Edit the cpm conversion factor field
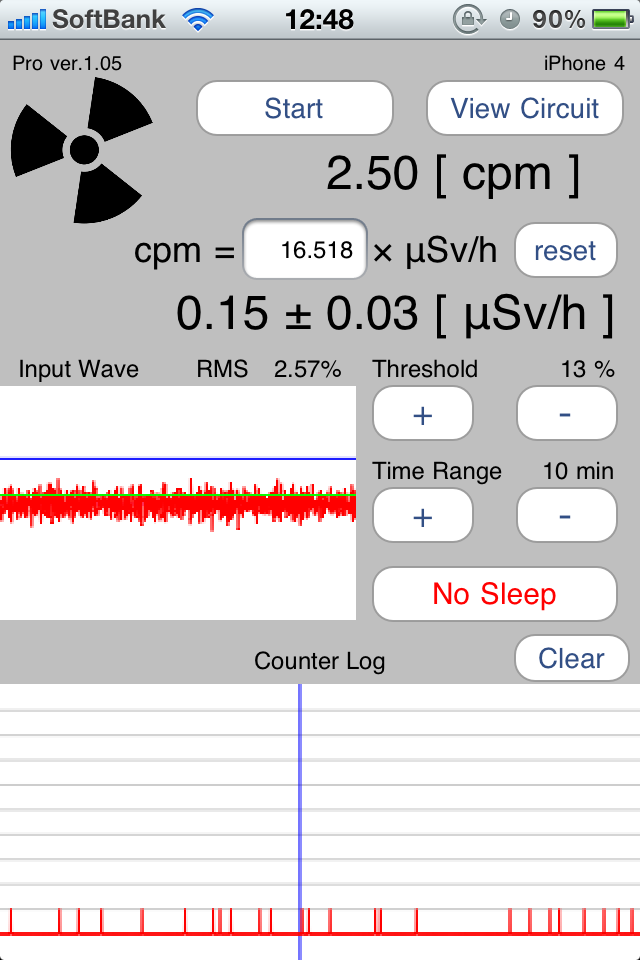Image resolution: width=640 pixels, height=960 pixels. 305,250
